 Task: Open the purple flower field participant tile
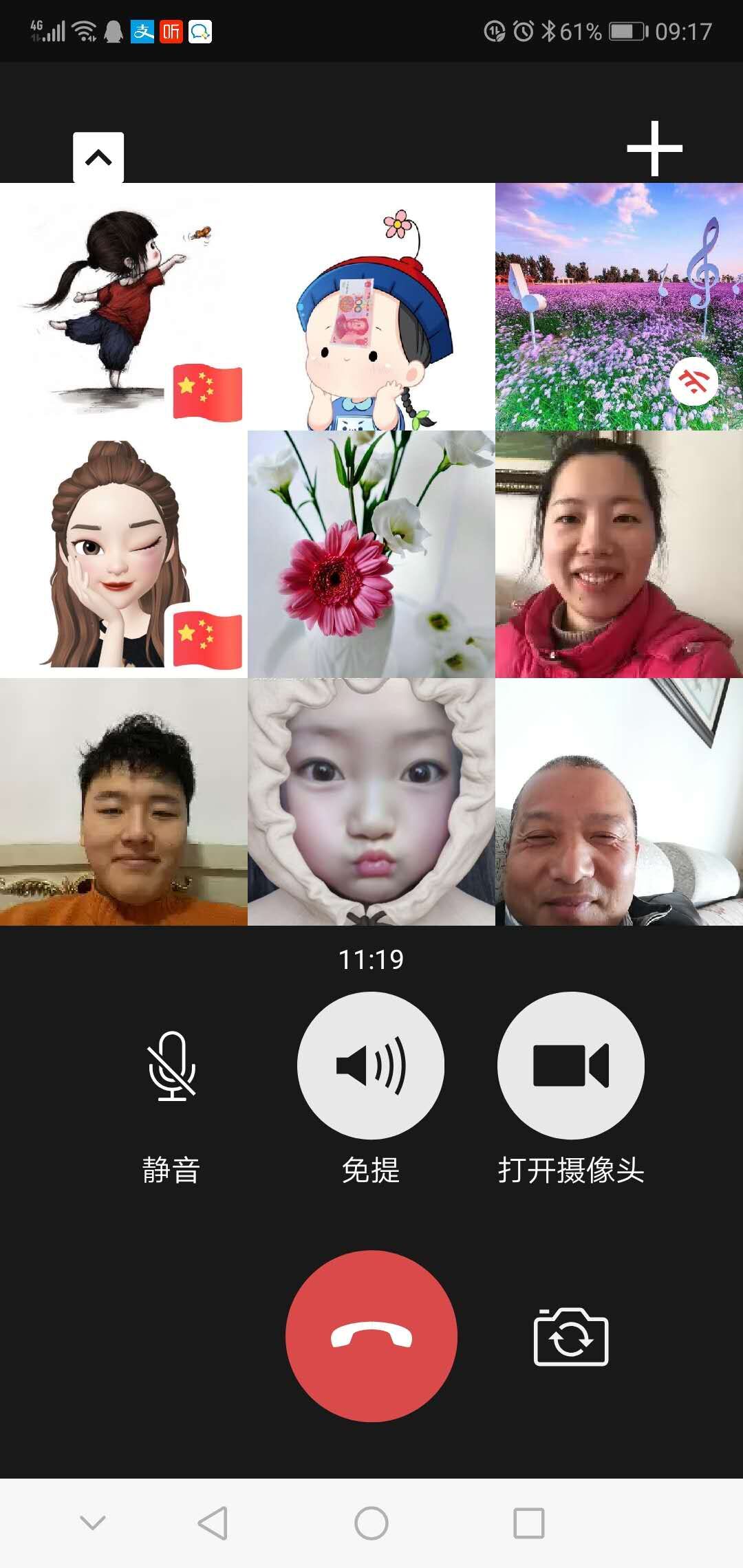tap(618, 307)
